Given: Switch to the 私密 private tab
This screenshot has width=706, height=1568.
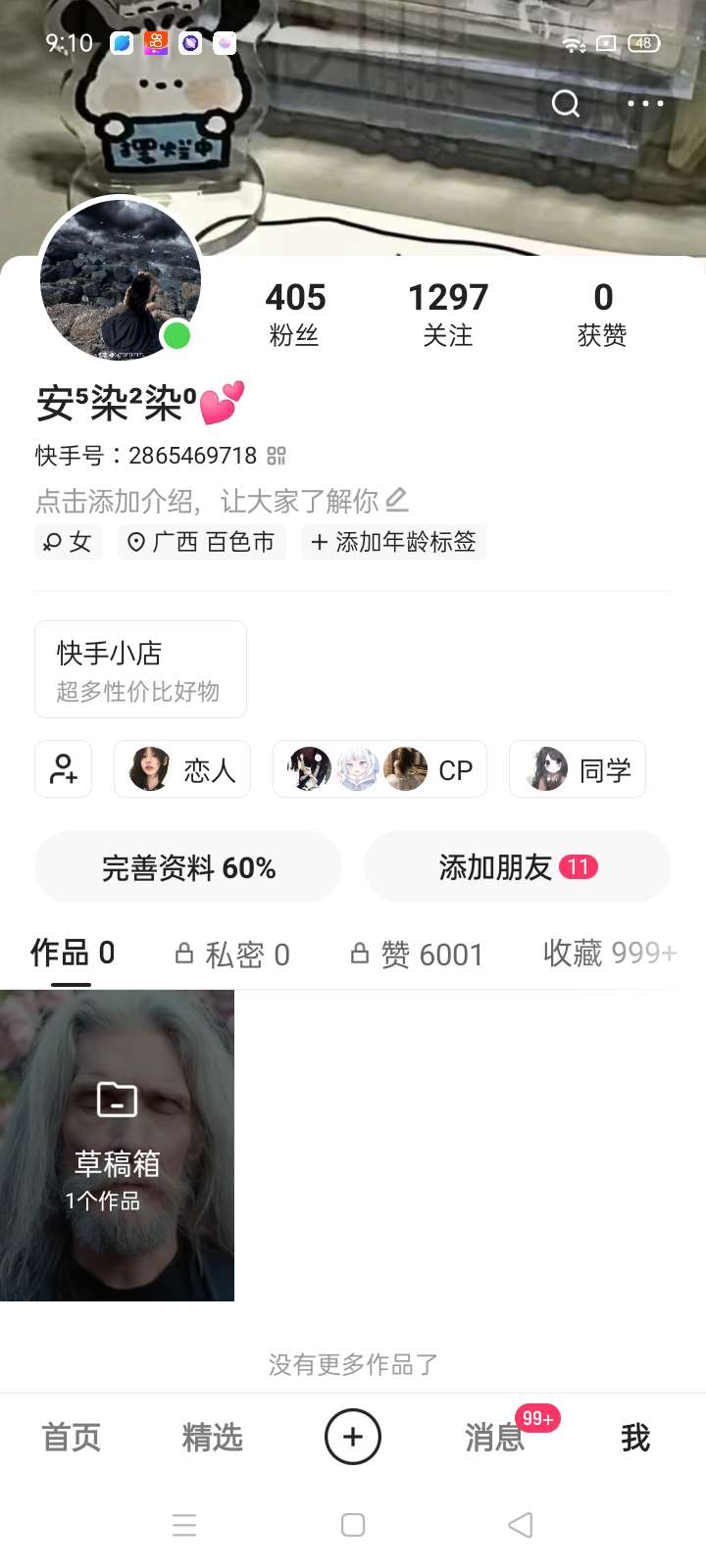Looking at the screenshot, I should 232,955.
